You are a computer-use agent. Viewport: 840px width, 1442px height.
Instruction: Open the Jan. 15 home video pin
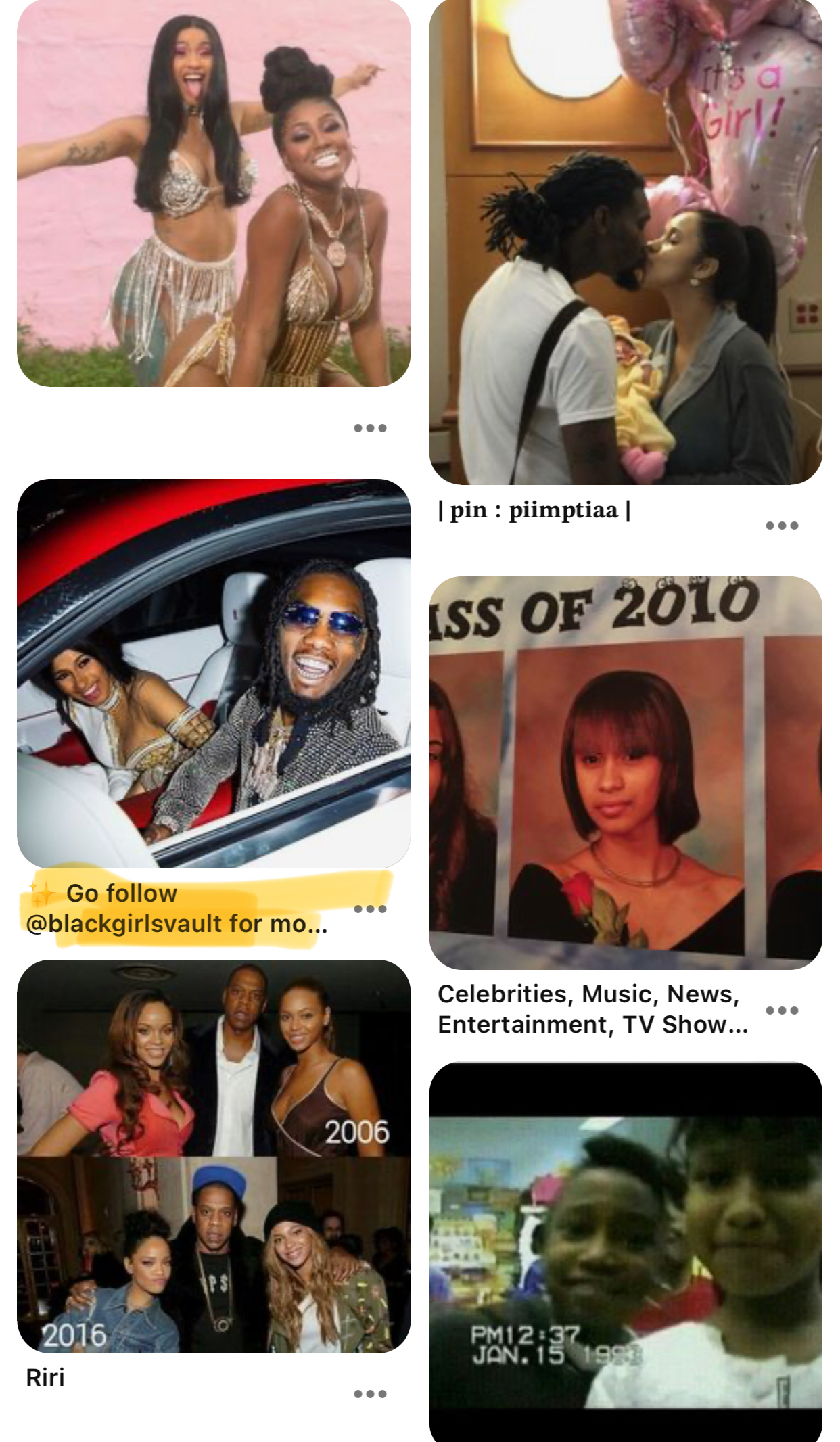point(626,1252)
